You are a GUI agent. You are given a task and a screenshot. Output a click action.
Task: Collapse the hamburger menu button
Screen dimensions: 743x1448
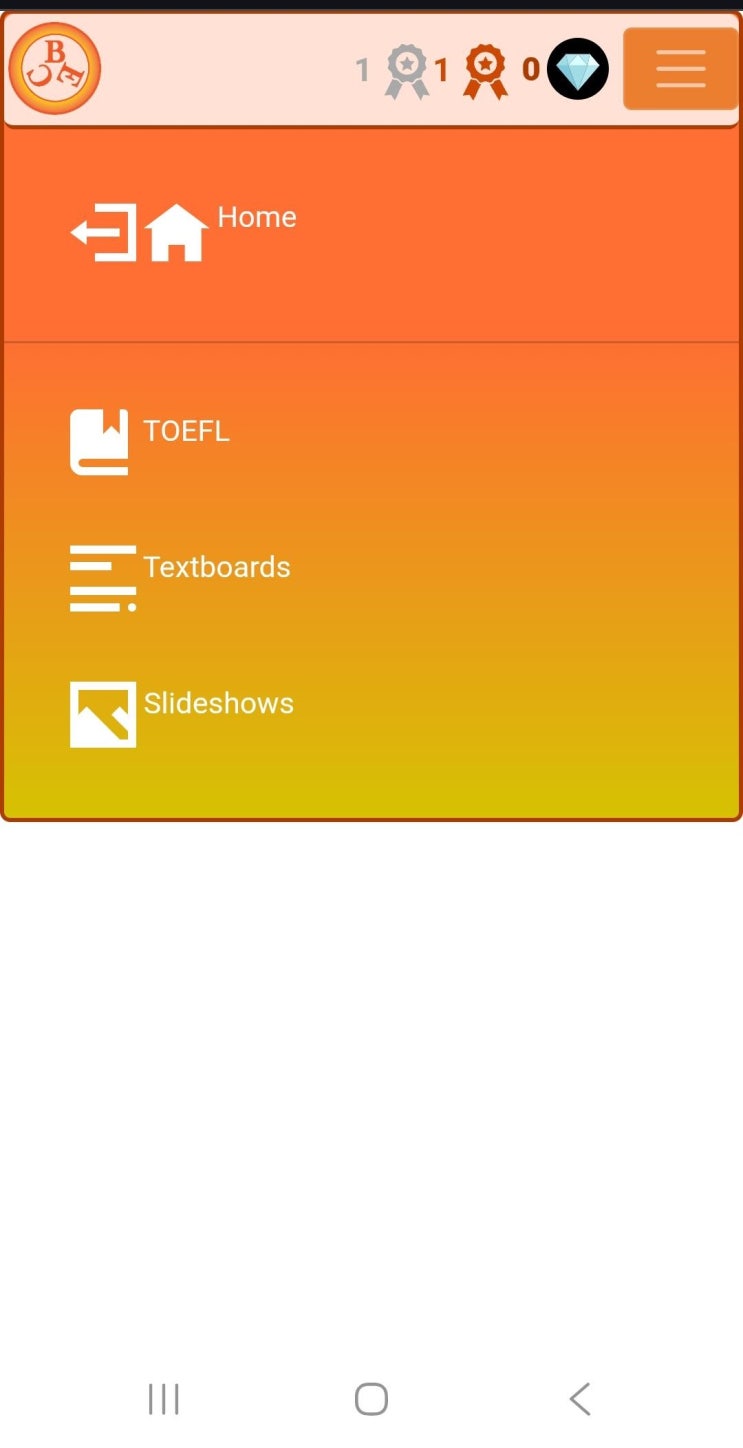pyautogui.click(x=680, y=69)
